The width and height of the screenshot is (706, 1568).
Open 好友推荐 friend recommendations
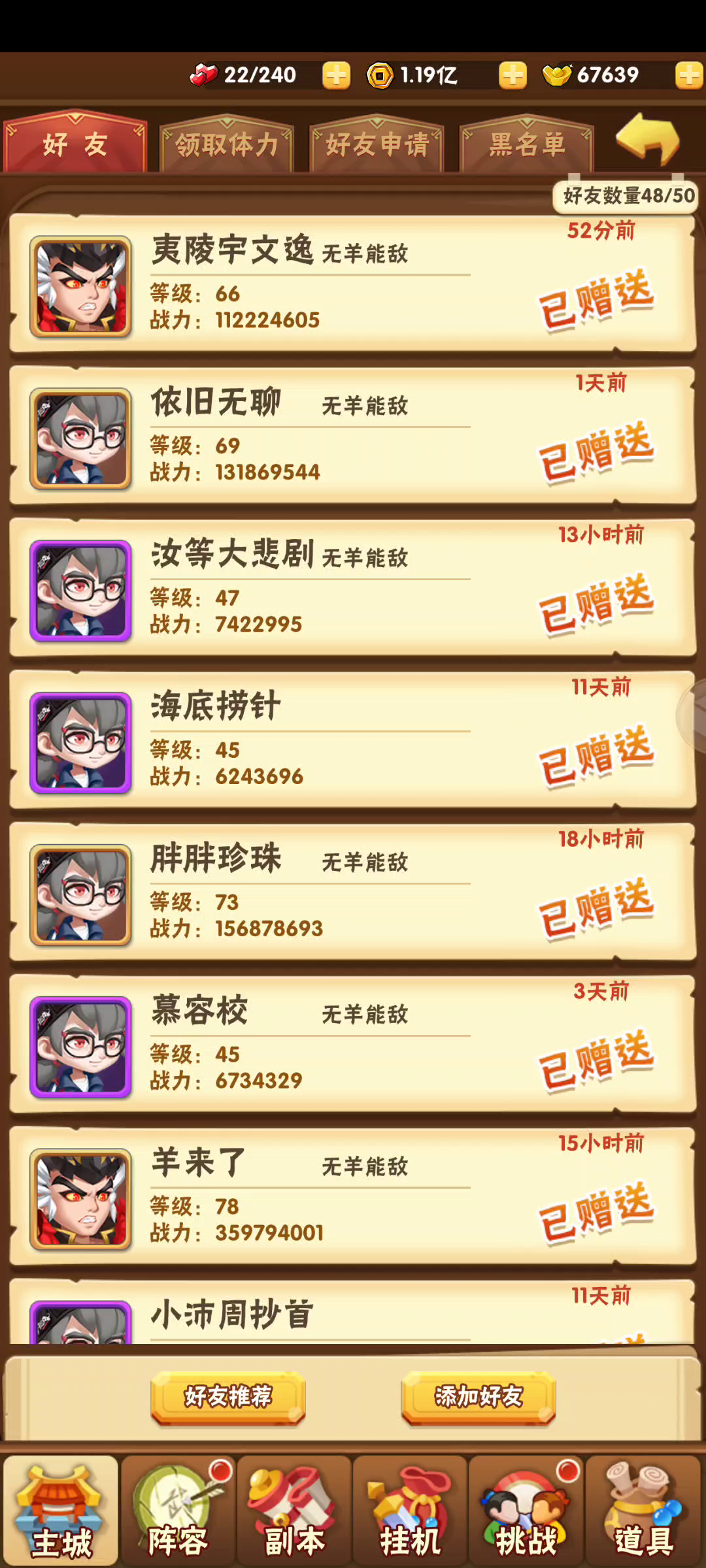(x=228, y=1397)
